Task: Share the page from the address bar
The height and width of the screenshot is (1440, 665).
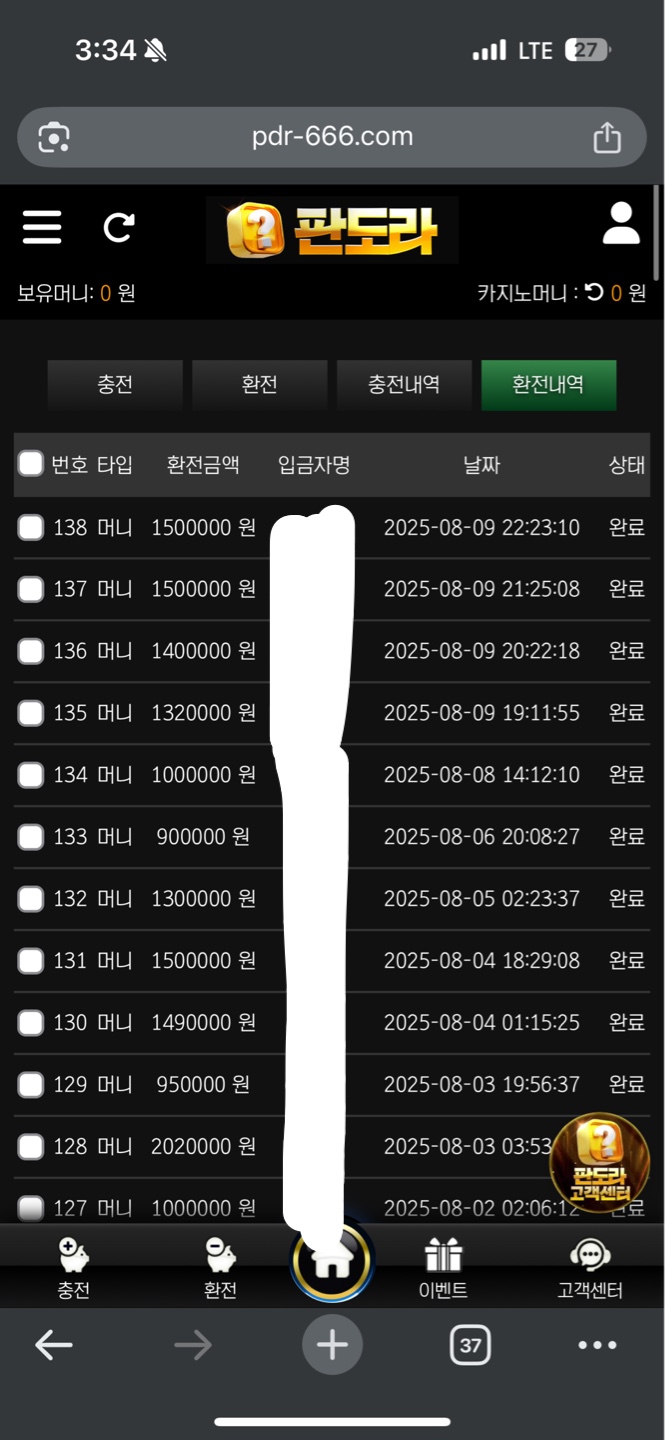Action: coord(607,137)
